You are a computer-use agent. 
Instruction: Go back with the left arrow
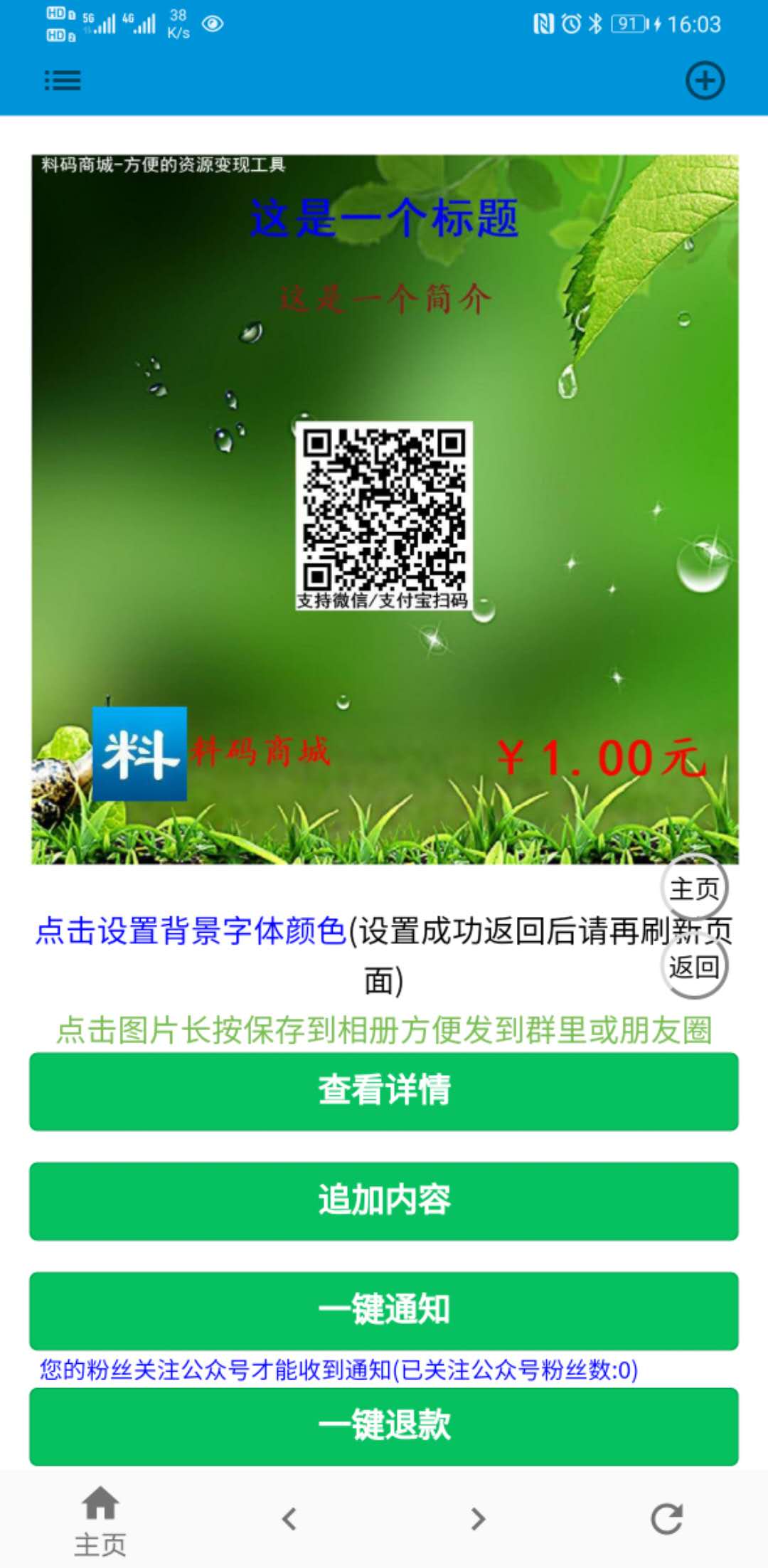click(289, 1519)
